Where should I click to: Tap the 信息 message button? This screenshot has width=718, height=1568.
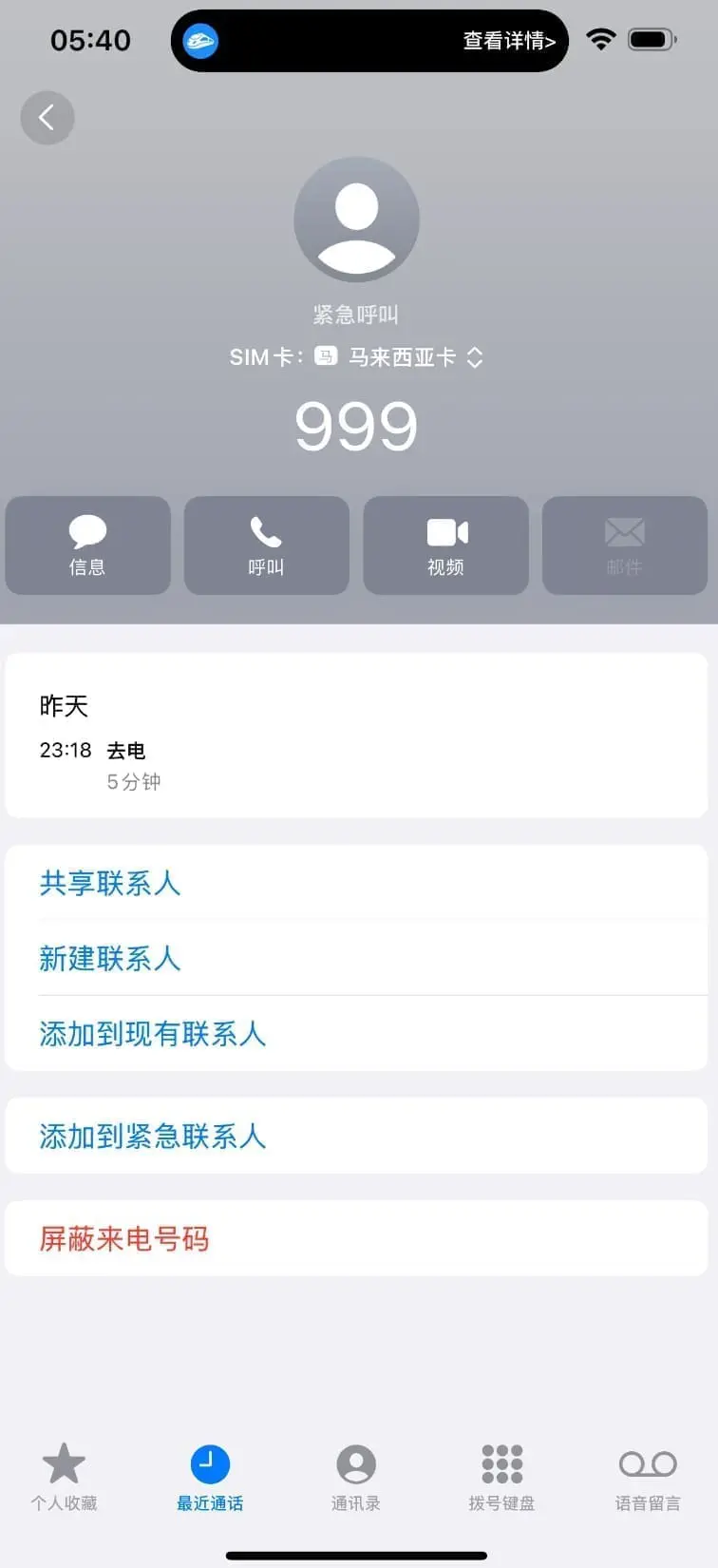(x=87, y=545)
